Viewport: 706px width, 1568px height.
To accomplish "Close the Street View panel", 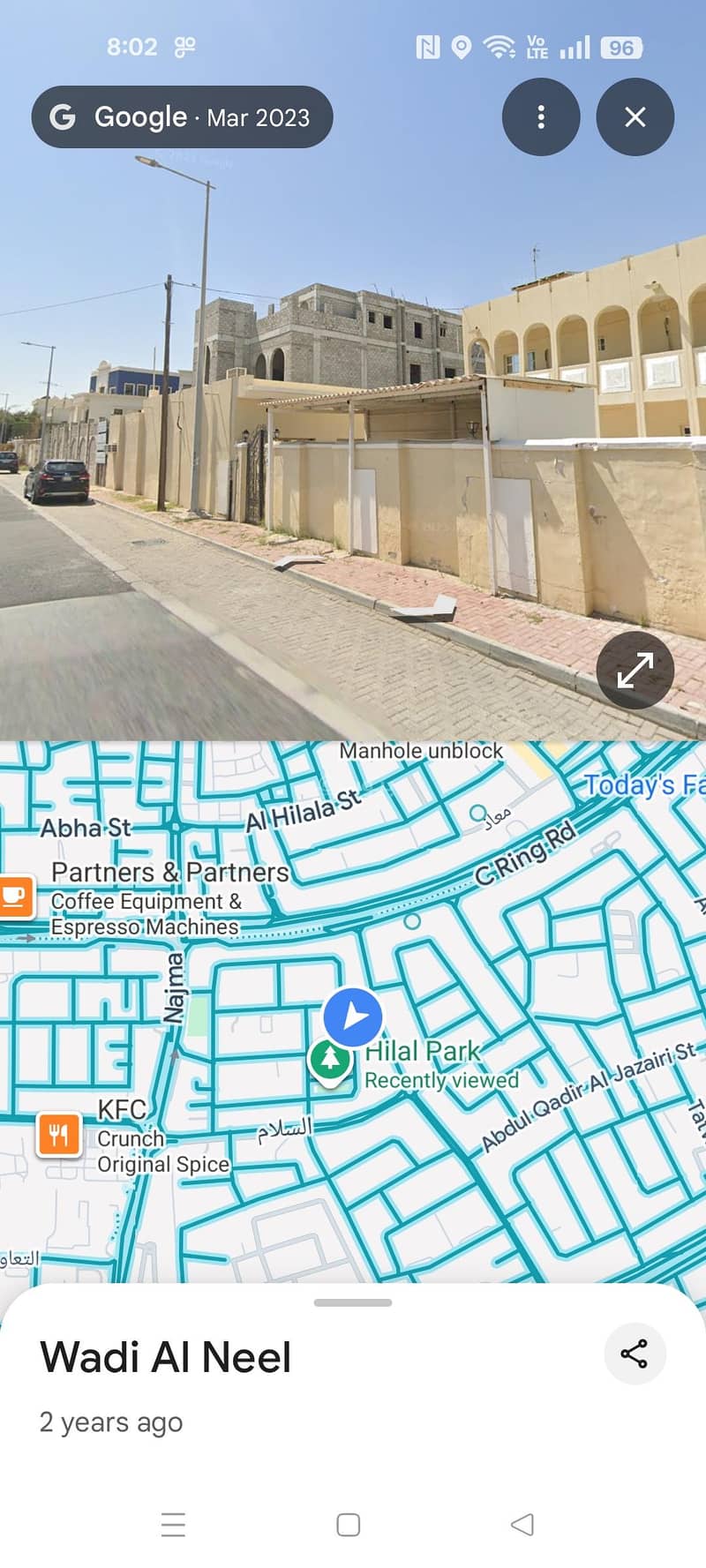I will [635, 117].
